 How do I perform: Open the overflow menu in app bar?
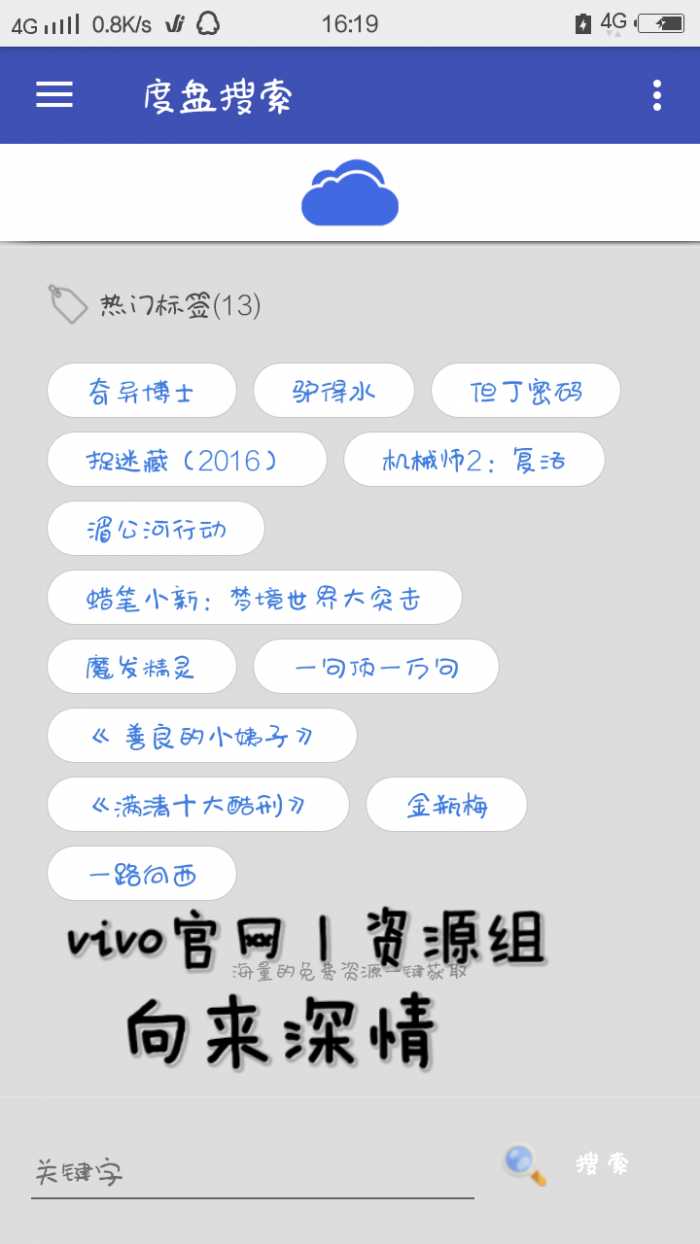pos(657,95)
